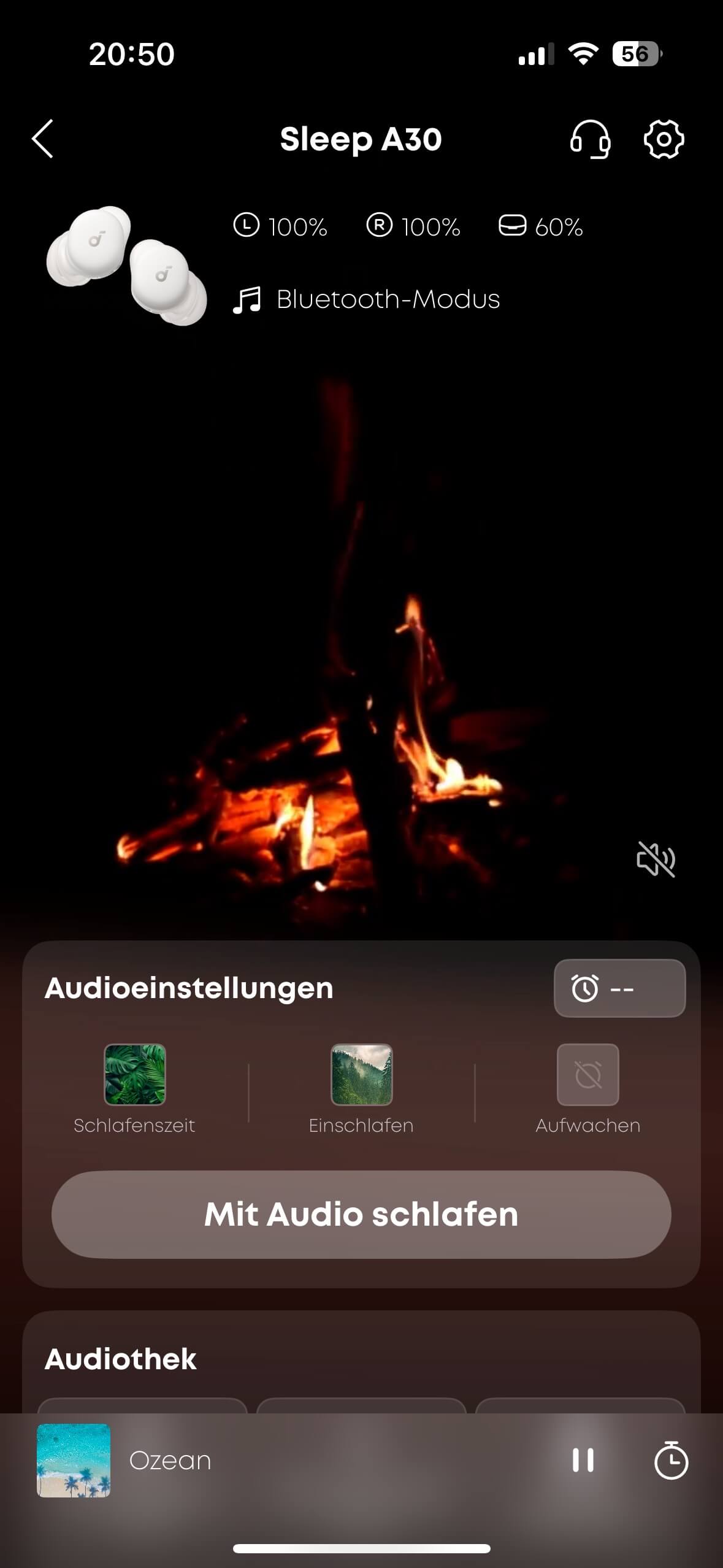Open customer support headset icon

click(590, 139)
